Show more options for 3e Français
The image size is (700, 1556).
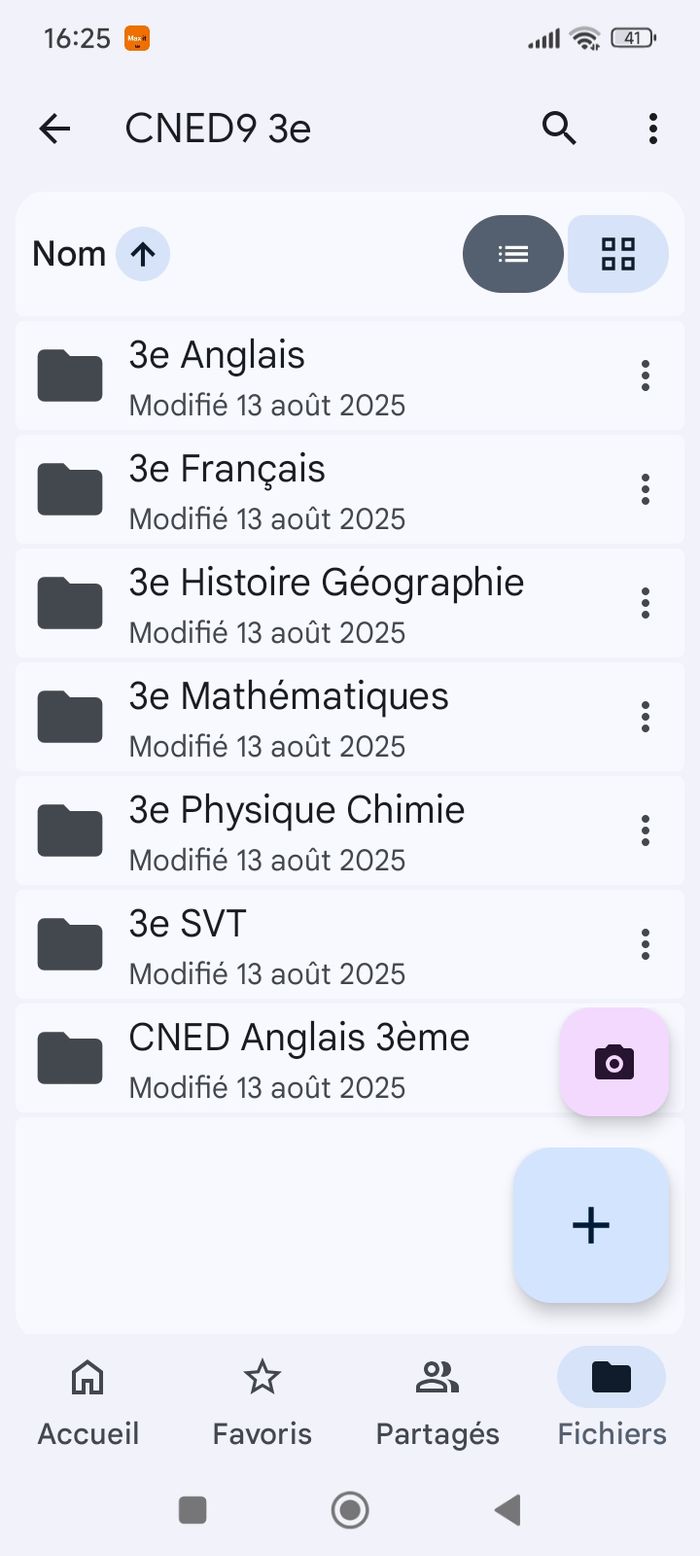click(x=645, y=489)
